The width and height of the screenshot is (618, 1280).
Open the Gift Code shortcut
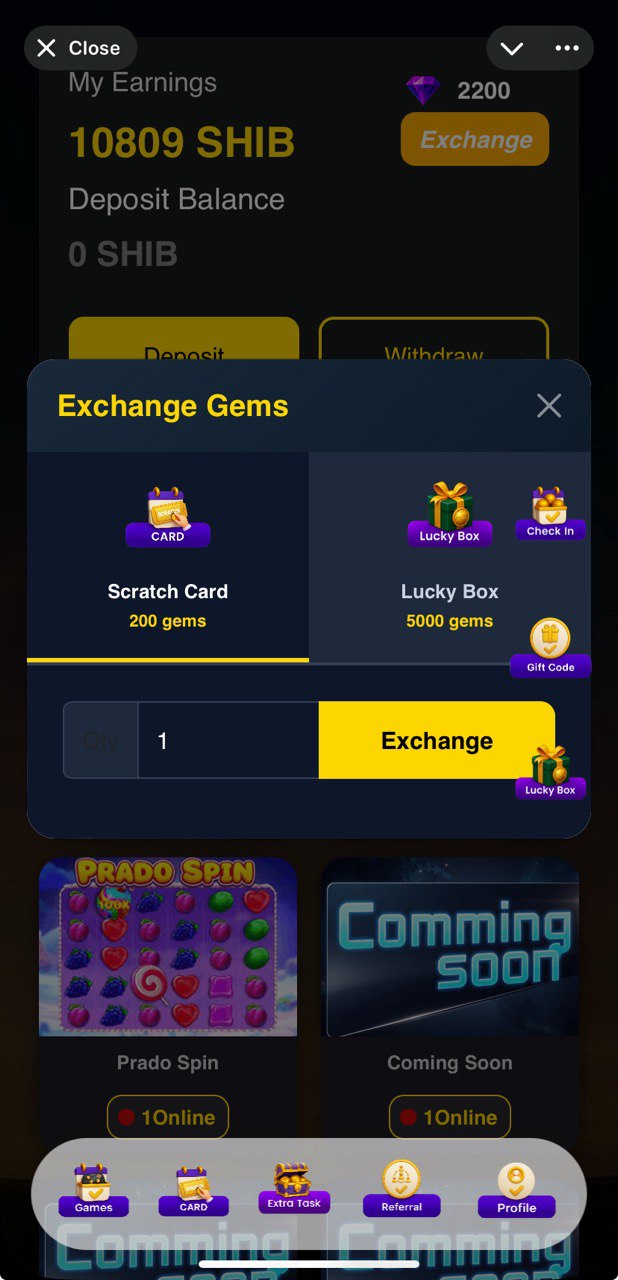[x=550, y=647]
